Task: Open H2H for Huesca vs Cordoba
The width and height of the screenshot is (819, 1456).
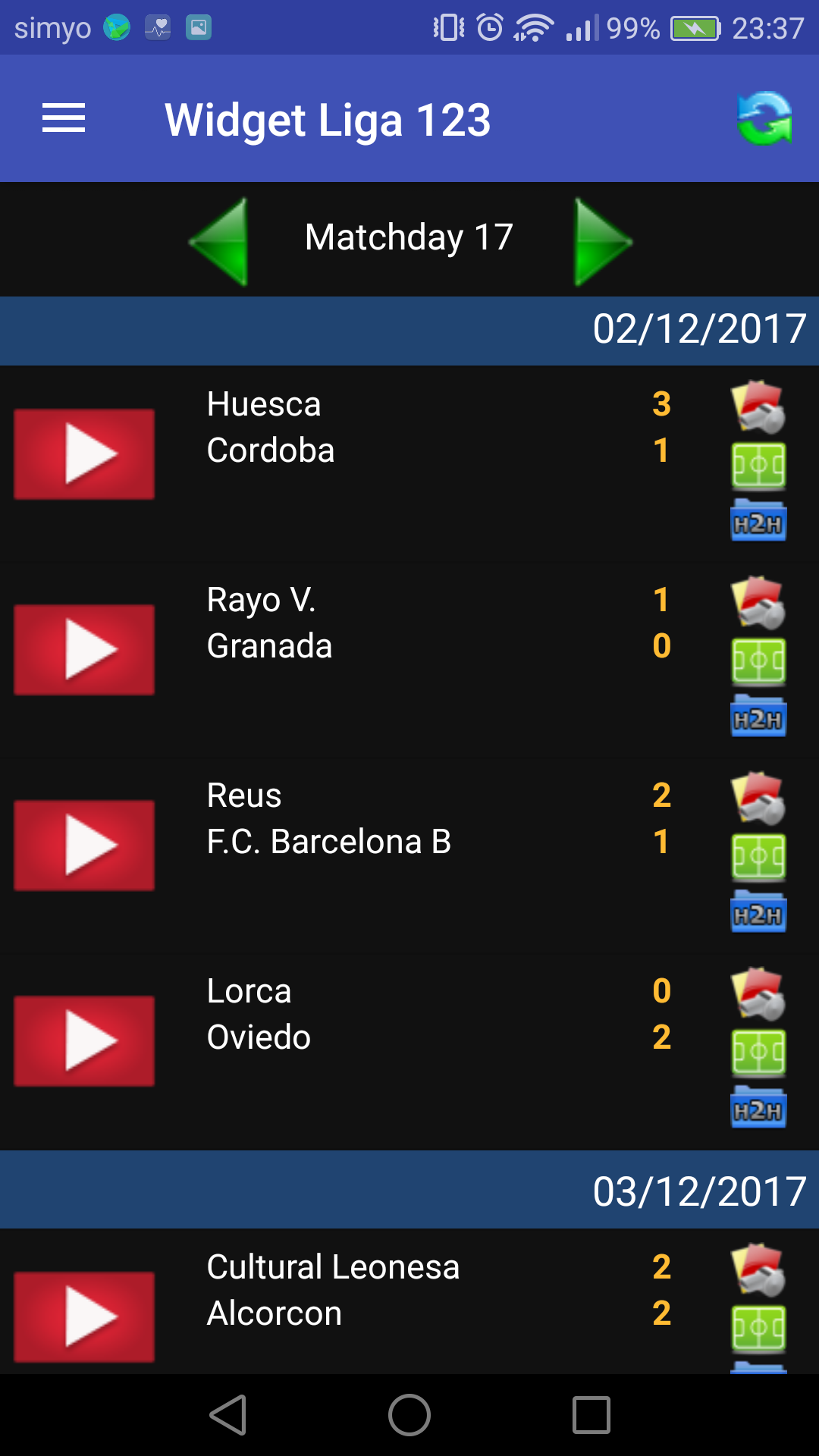Action: 758,520
